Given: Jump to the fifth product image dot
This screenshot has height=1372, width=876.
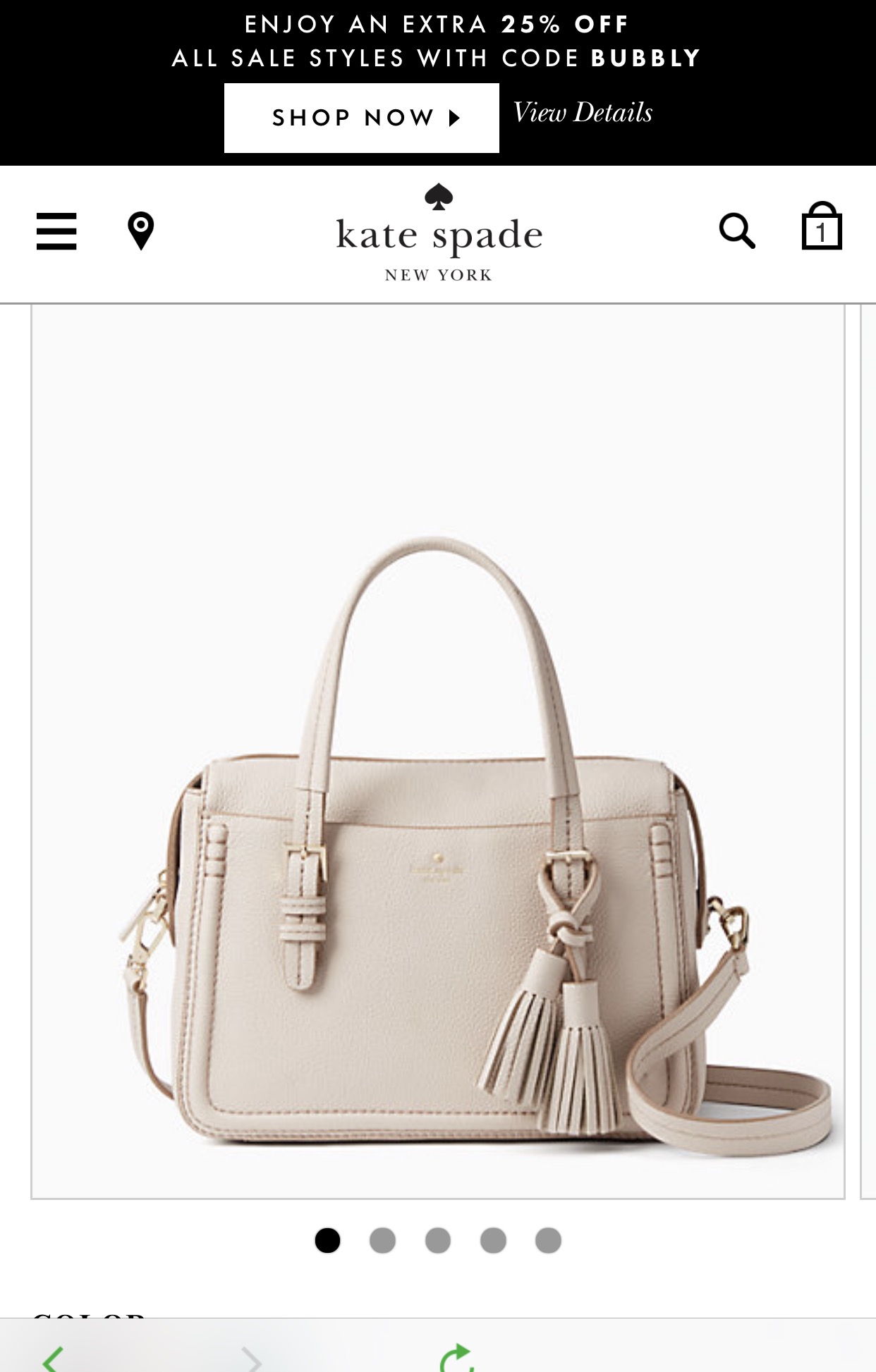Looking at the screenshot, I should 548,1240.
